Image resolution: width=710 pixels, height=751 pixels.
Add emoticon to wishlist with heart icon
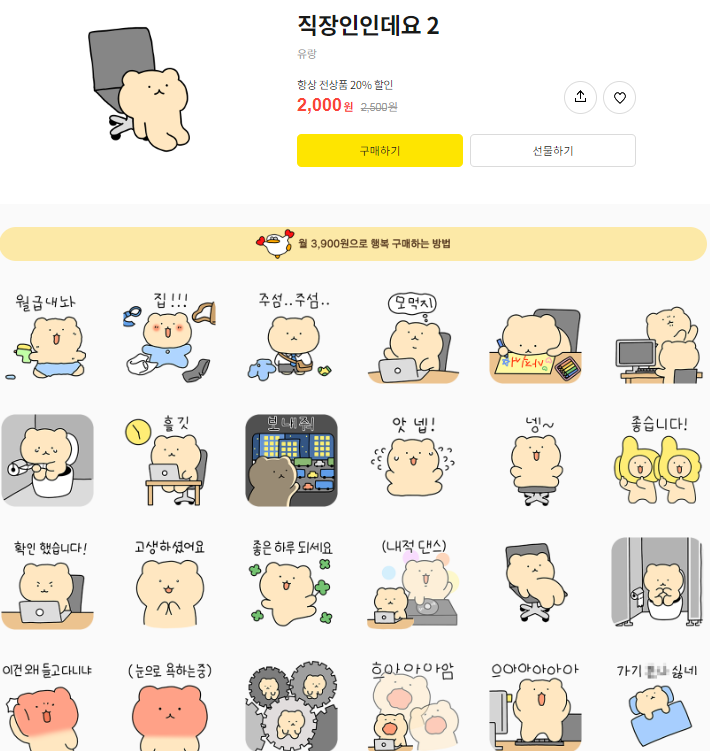point(619,97)
